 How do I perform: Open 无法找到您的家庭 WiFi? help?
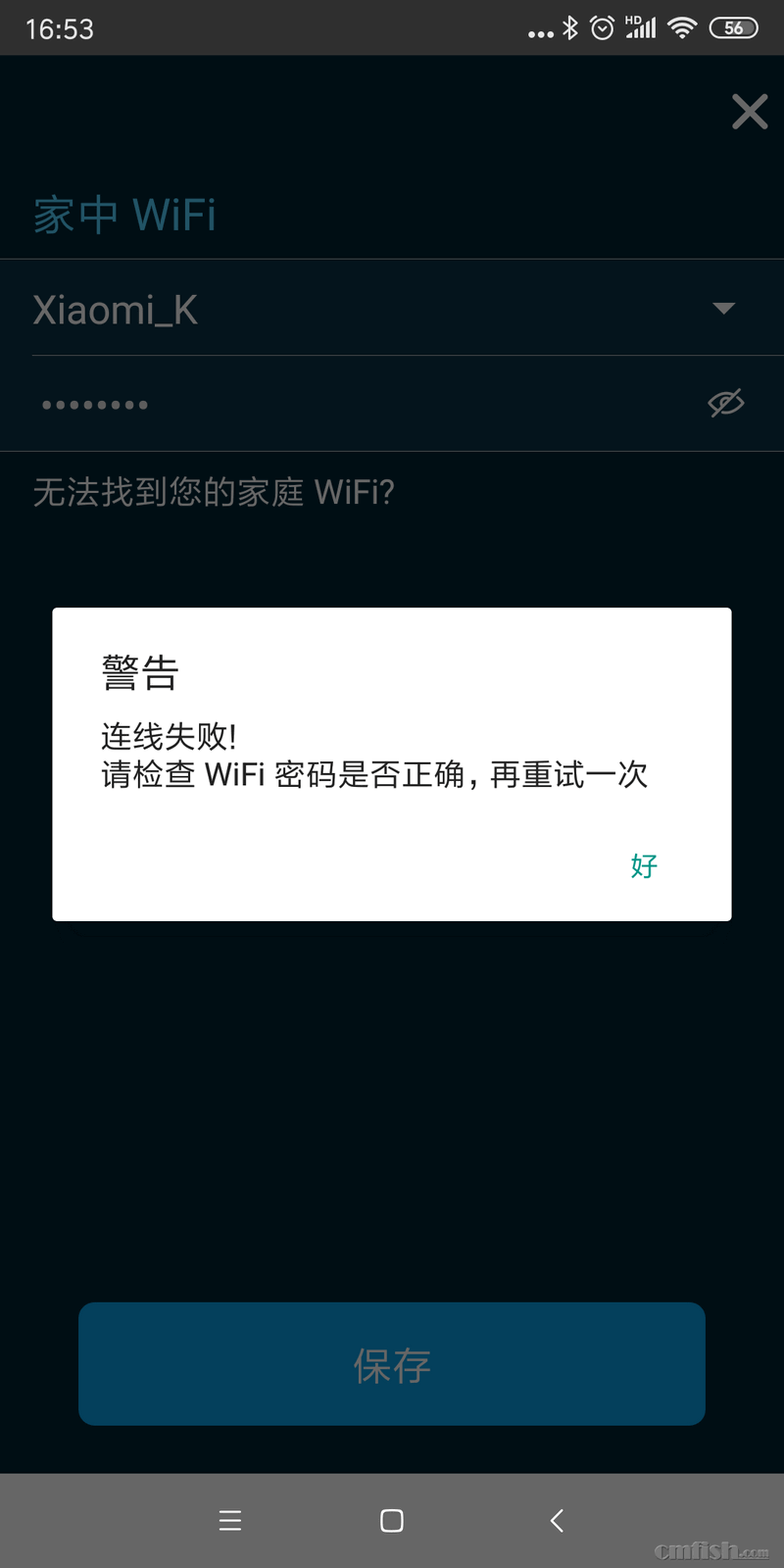pos(214,492)
